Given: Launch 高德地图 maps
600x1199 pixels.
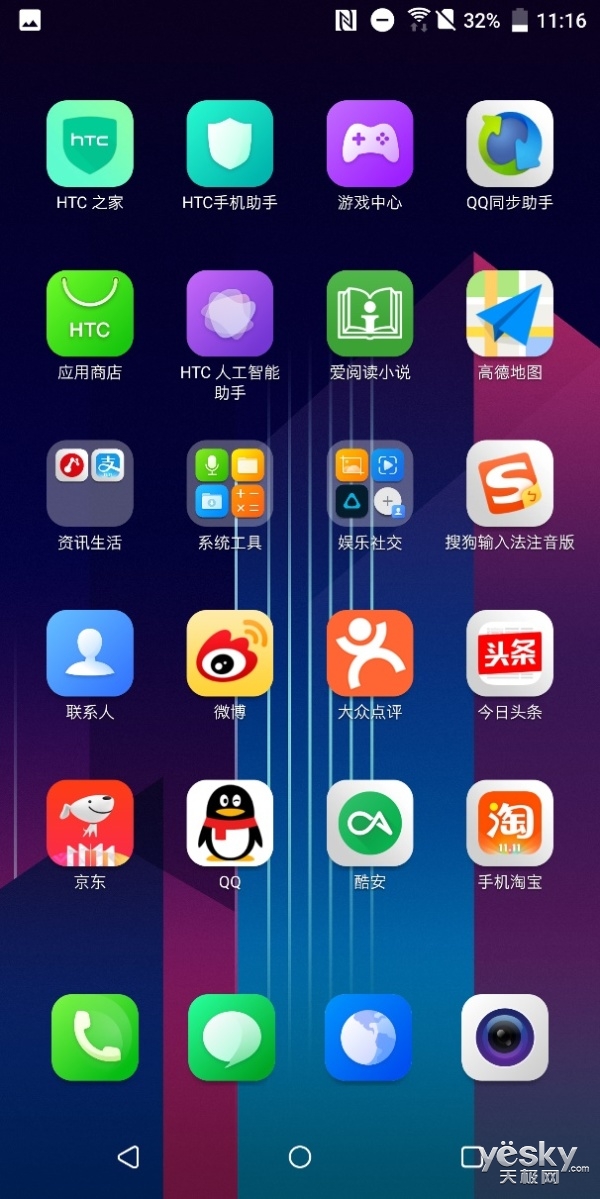Looking at the screenshot, I should 510,314.
